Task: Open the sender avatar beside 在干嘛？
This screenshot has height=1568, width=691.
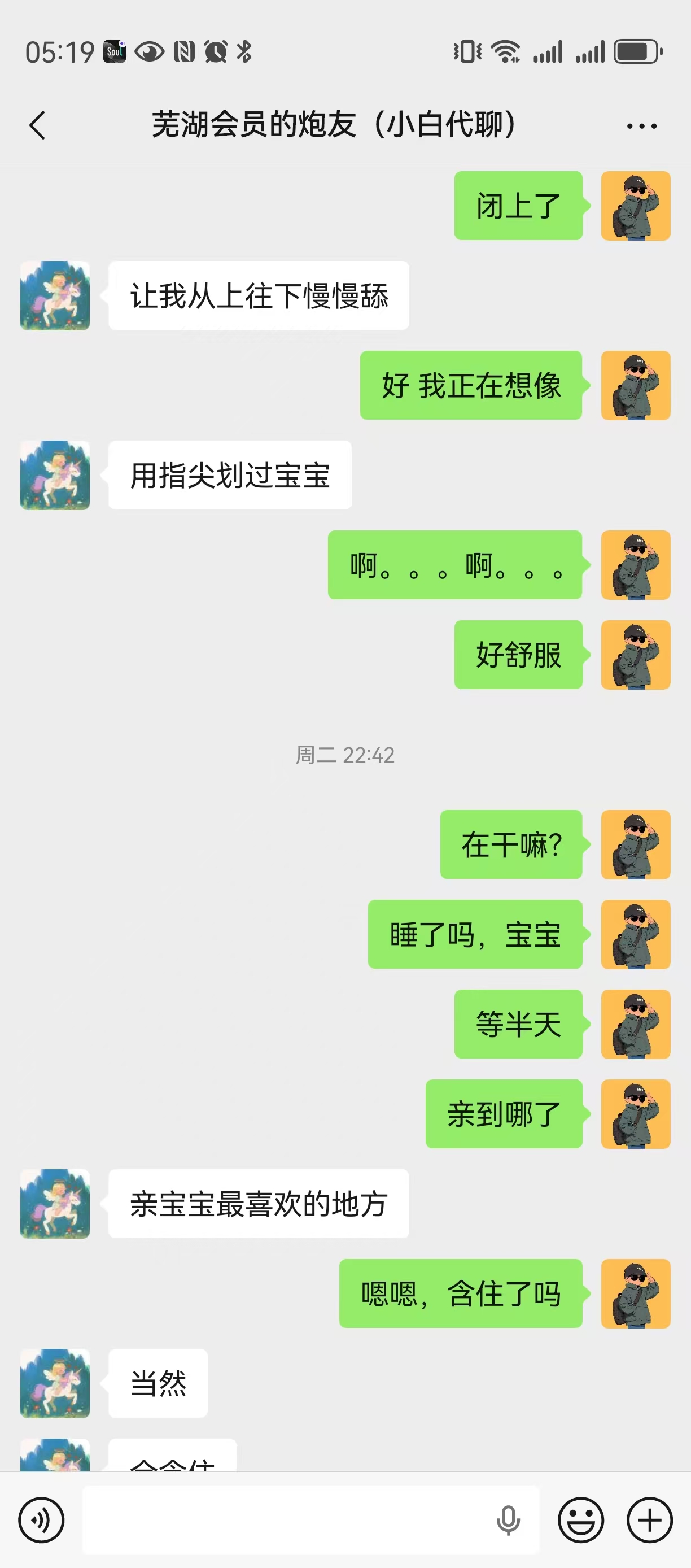Action: [x=635, y=844]
